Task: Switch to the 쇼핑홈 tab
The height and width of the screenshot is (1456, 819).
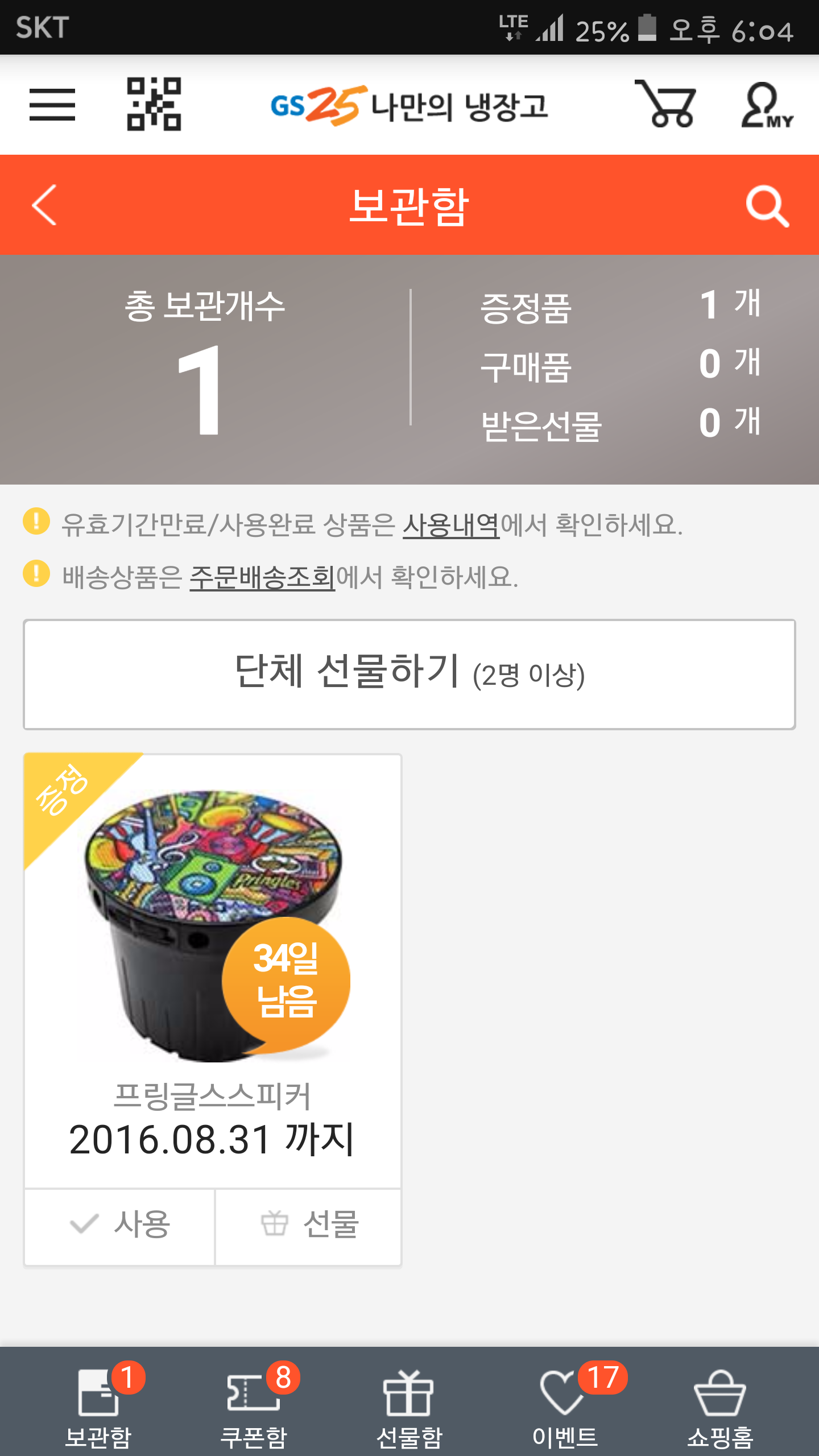Action: pos(720,1405)
